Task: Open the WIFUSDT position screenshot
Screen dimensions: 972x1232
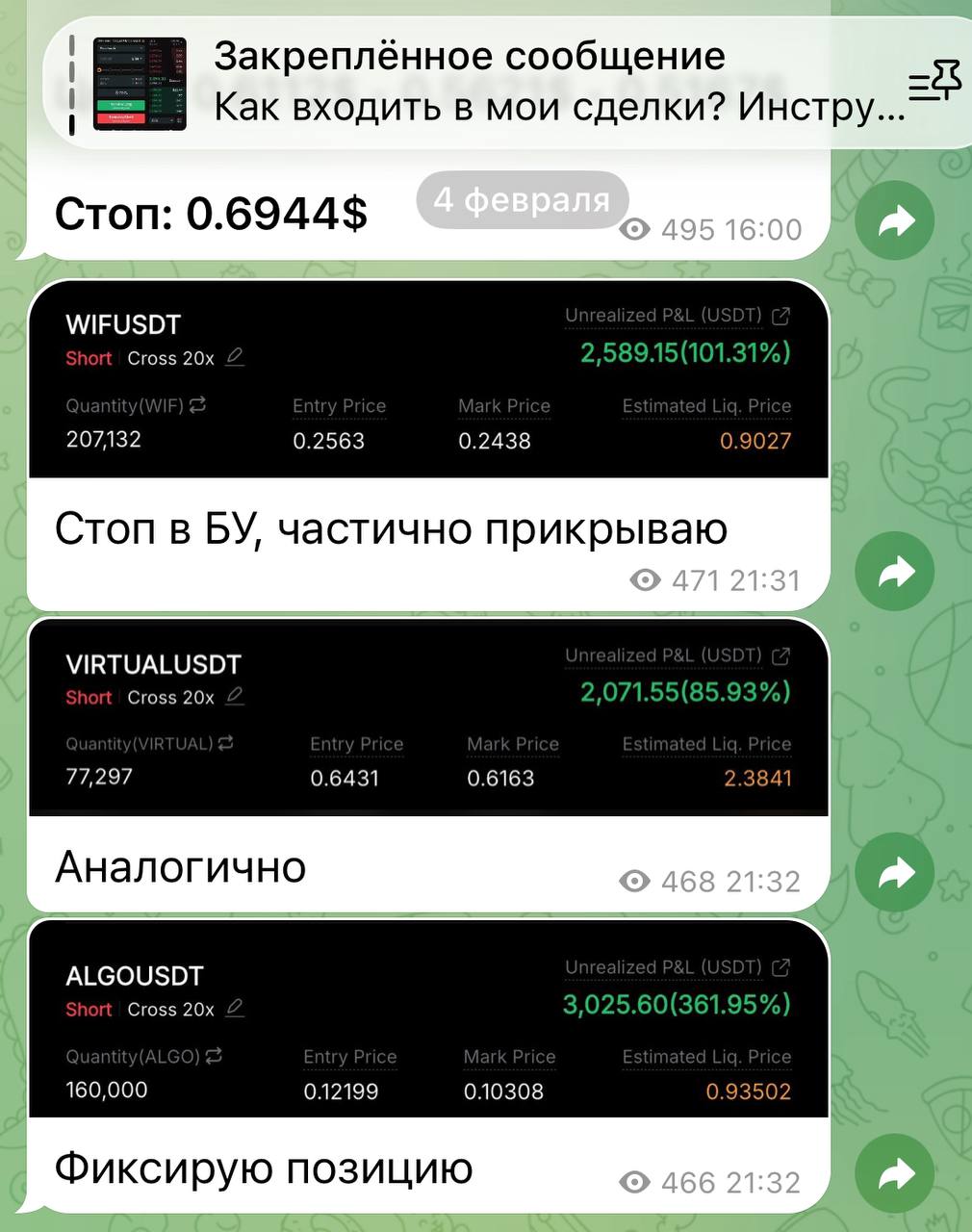Action: 428,380
